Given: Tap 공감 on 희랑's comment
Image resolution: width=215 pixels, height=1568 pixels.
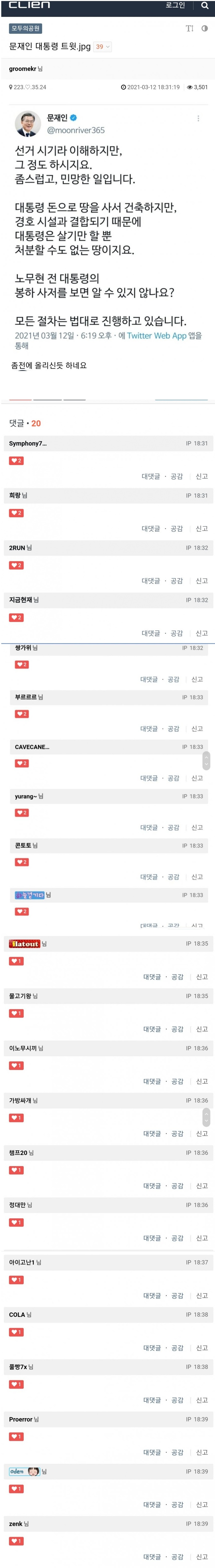Looking at the screenshot, I should (177, 529).
